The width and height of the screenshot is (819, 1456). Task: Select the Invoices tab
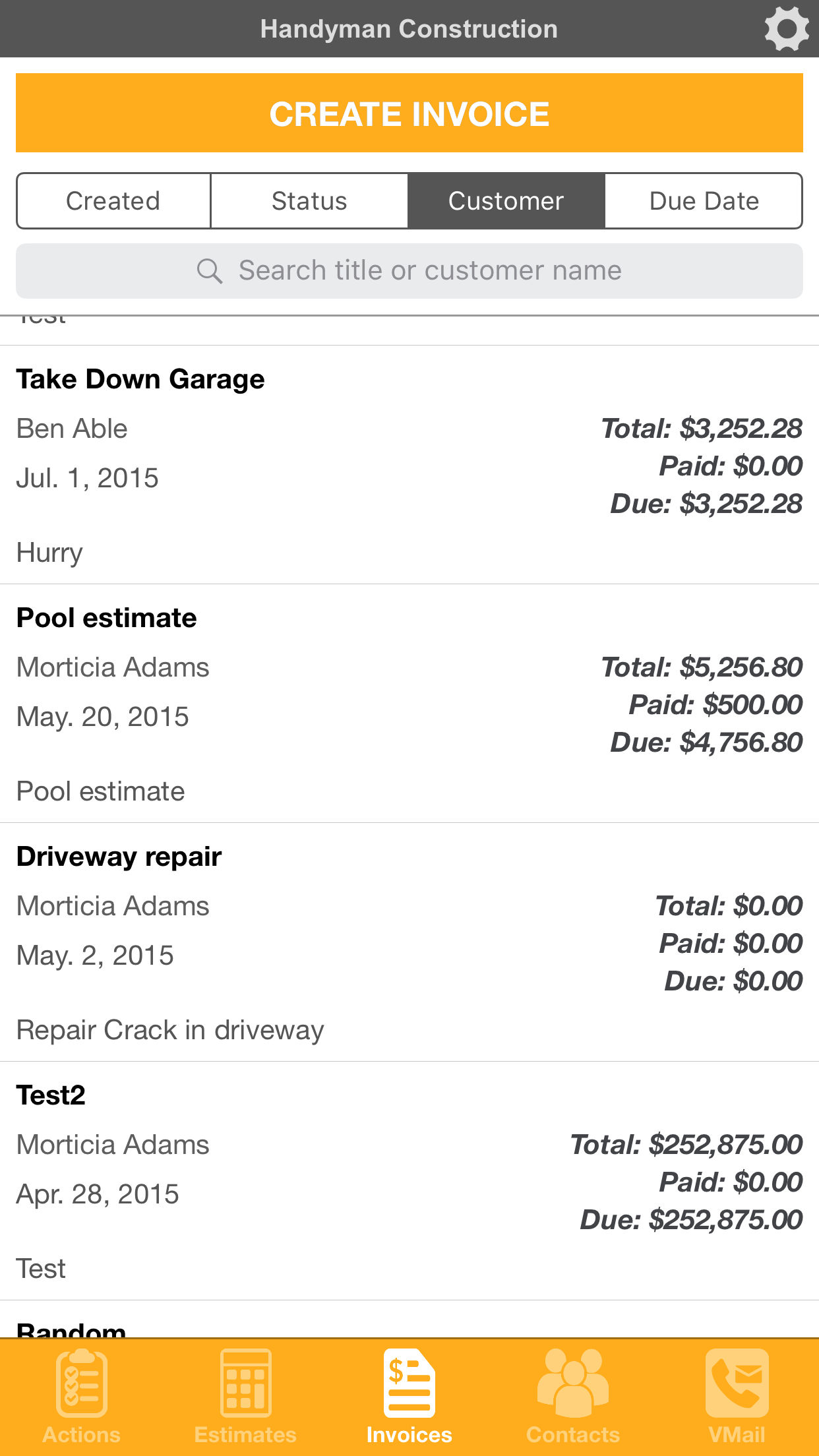pyautogui.click(x=409, y=1397)
